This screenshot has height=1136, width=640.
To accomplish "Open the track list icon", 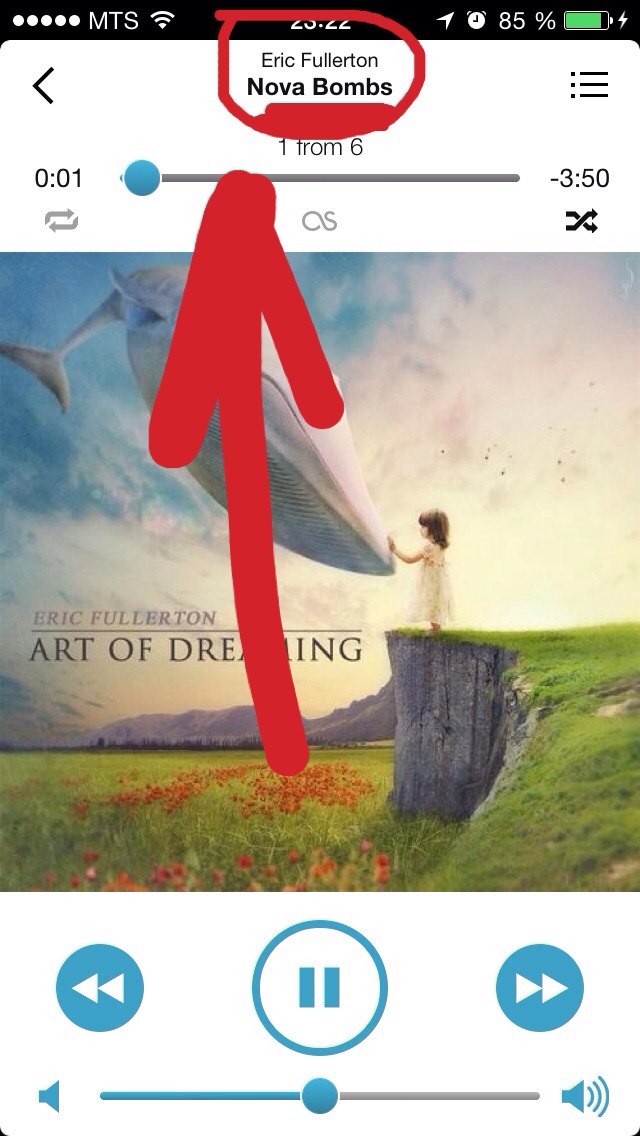I will 589,85.
